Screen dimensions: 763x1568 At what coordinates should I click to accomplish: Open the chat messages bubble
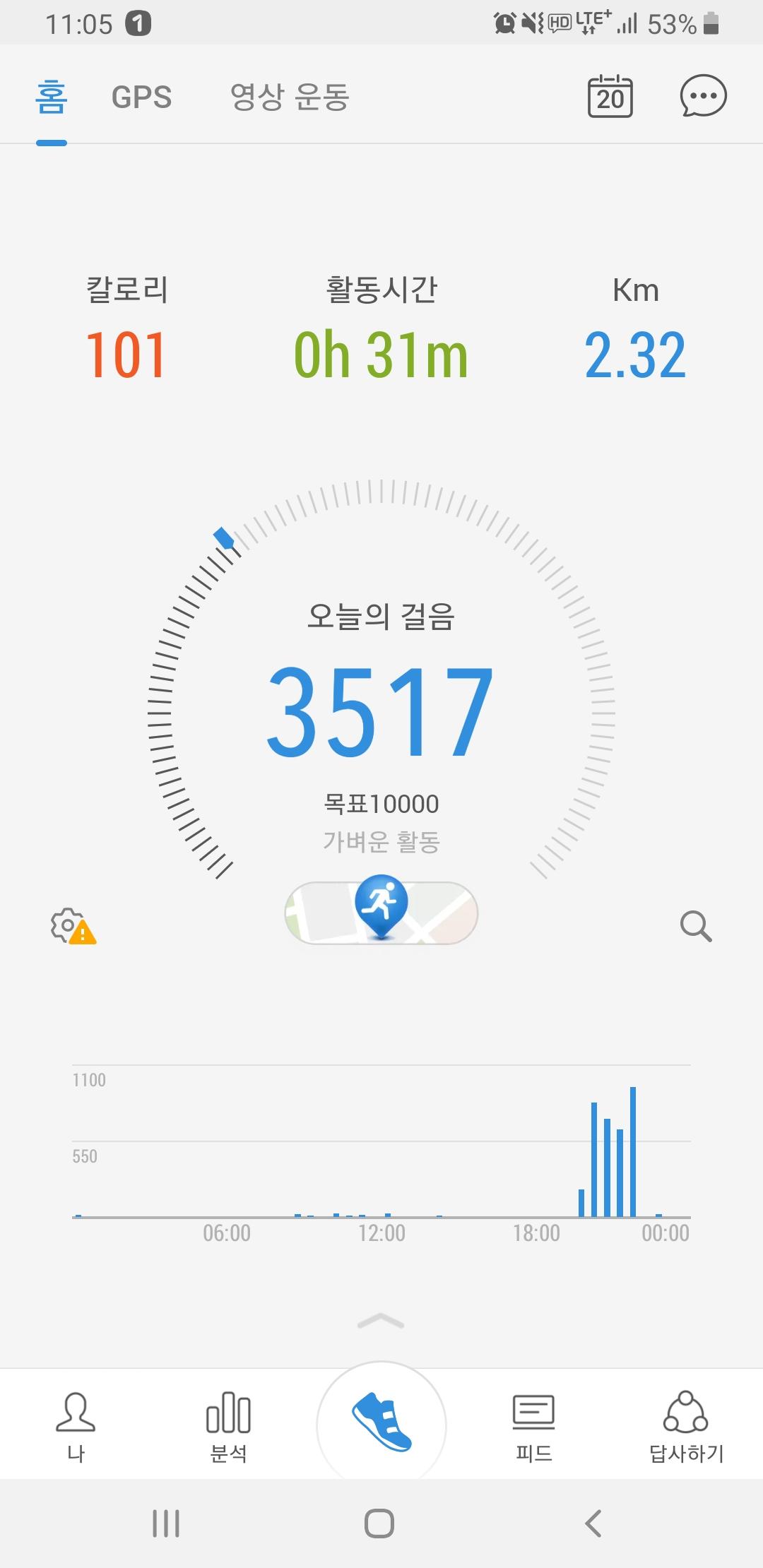point(702,97)
